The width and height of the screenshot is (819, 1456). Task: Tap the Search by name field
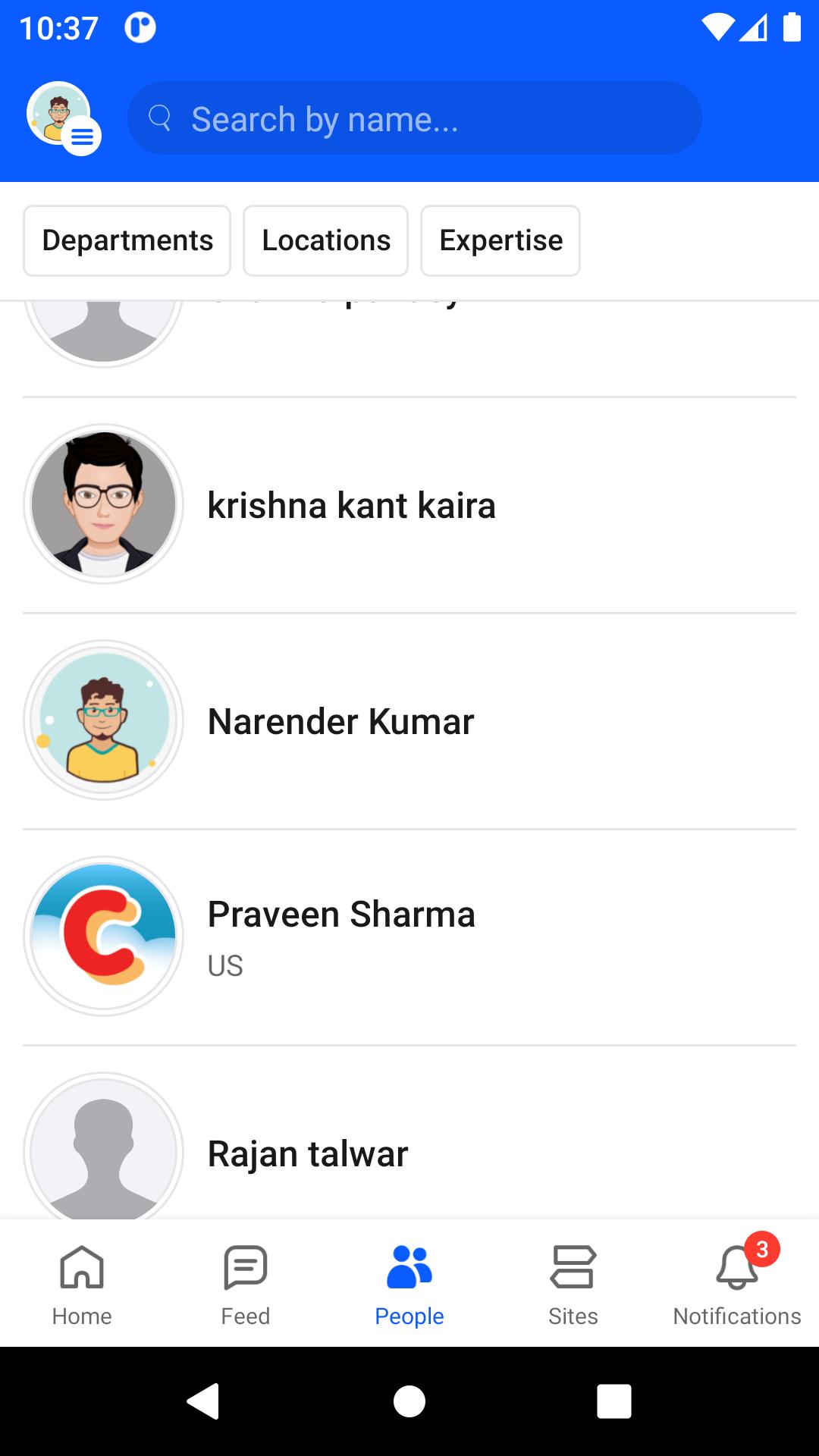pyautogui.click(x=414, y=118)
